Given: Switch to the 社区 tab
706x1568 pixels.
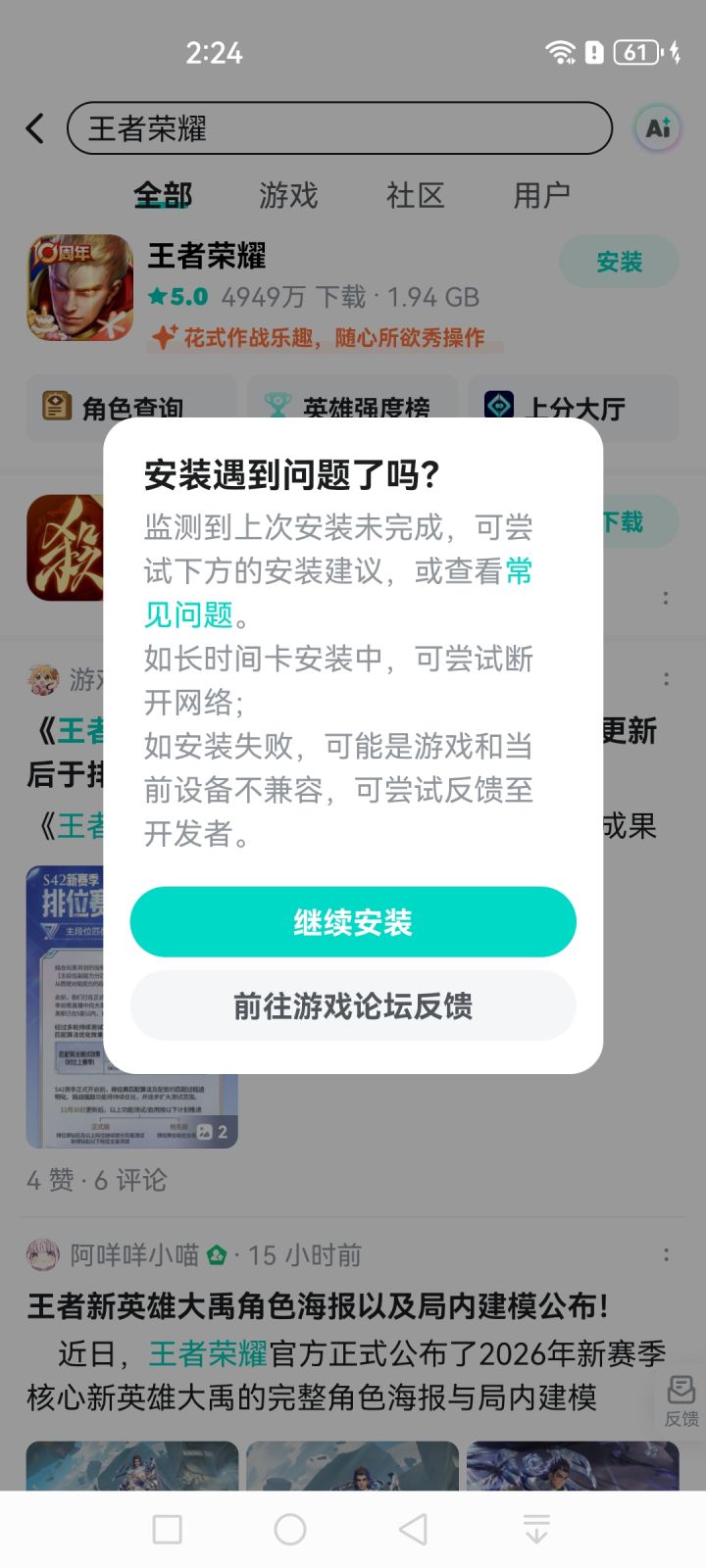Looking at the screenshot, I should (x=416, y=196).
